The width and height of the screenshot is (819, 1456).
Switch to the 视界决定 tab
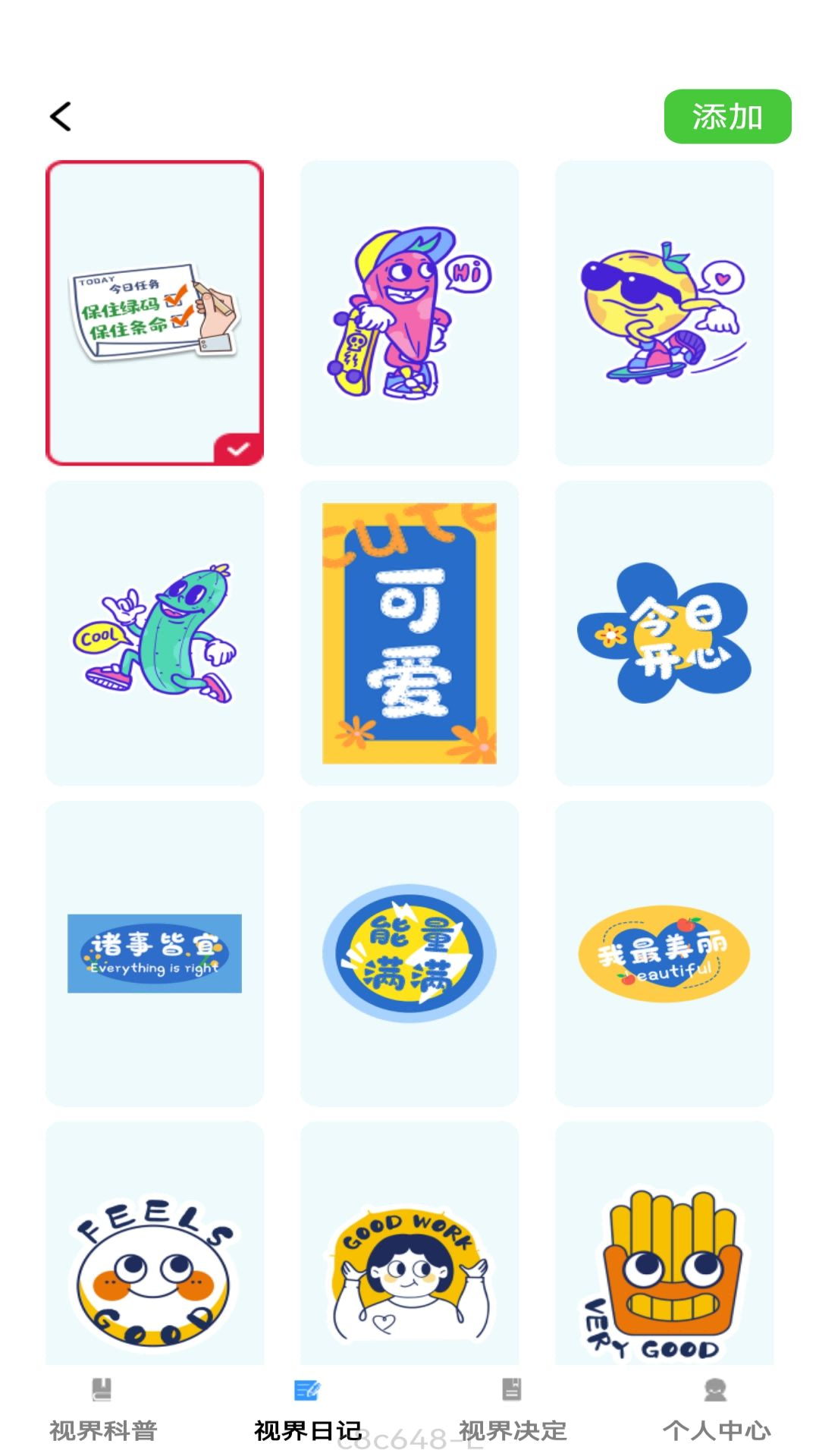point(513,1412)
